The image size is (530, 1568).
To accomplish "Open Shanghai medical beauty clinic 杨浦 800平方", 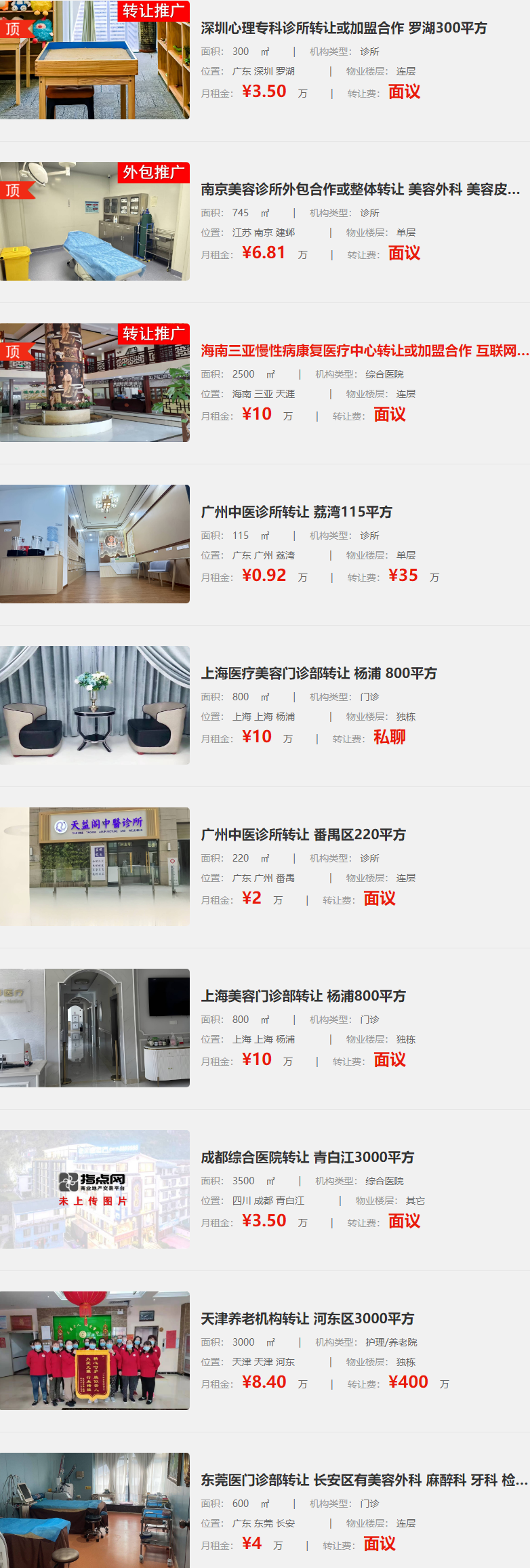I will pos(319,673).
